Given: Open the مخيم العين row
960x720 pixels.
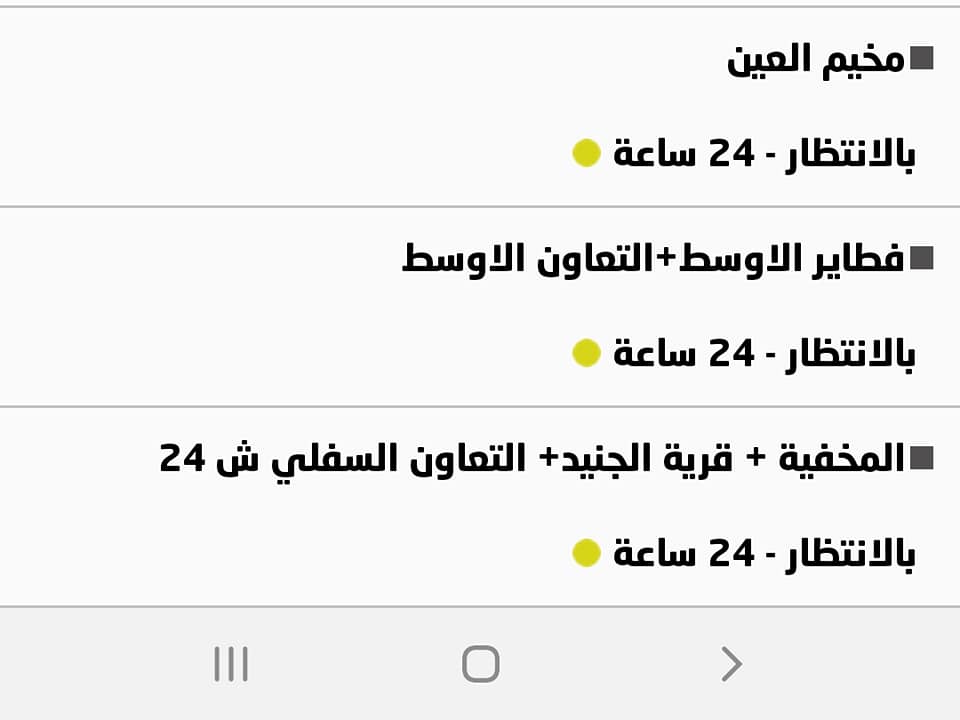Looking at the screenshot, I should [815, 60].
